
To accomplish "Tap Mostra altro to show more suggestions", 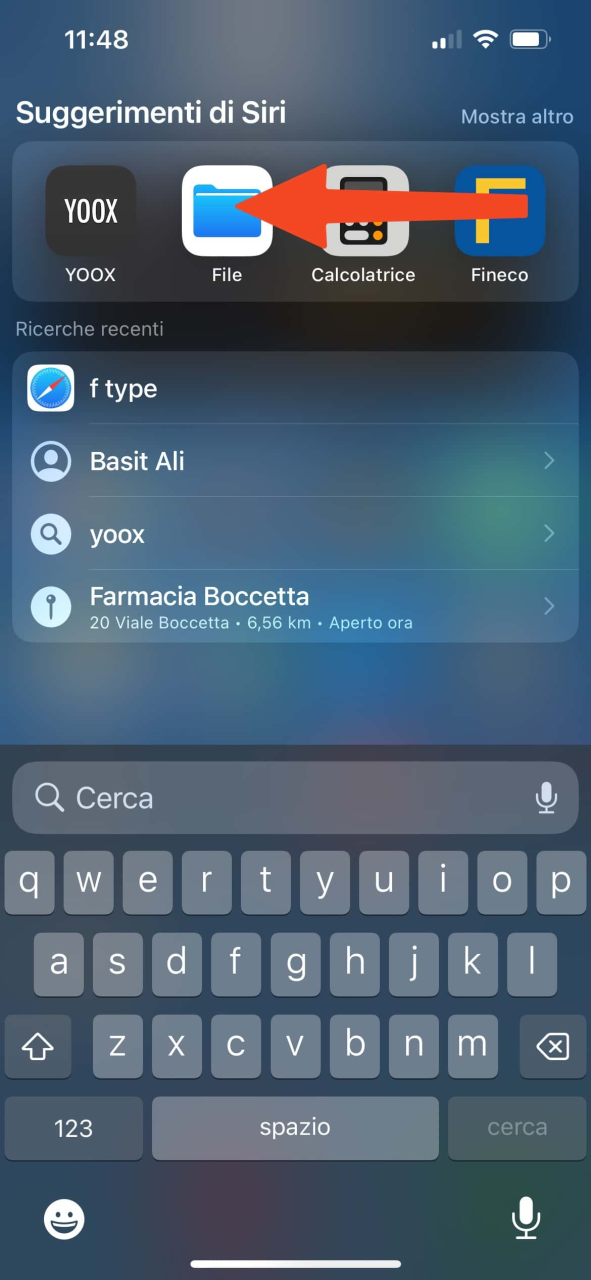I will [x=517, y=116].
